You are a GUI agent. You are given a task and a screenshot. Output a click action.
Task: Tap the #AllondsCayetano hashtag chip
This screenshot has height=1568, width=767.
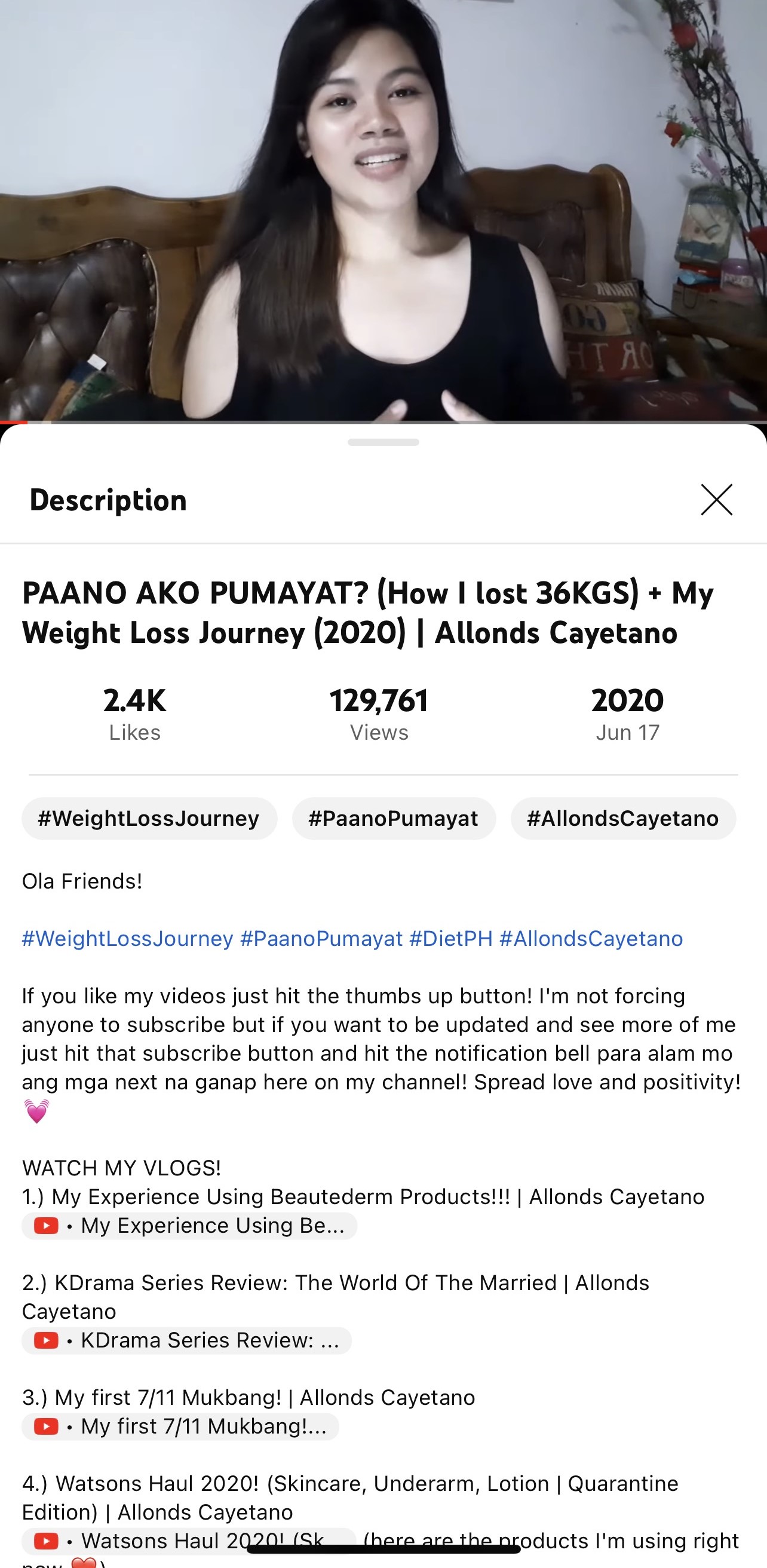coord(623,819)
